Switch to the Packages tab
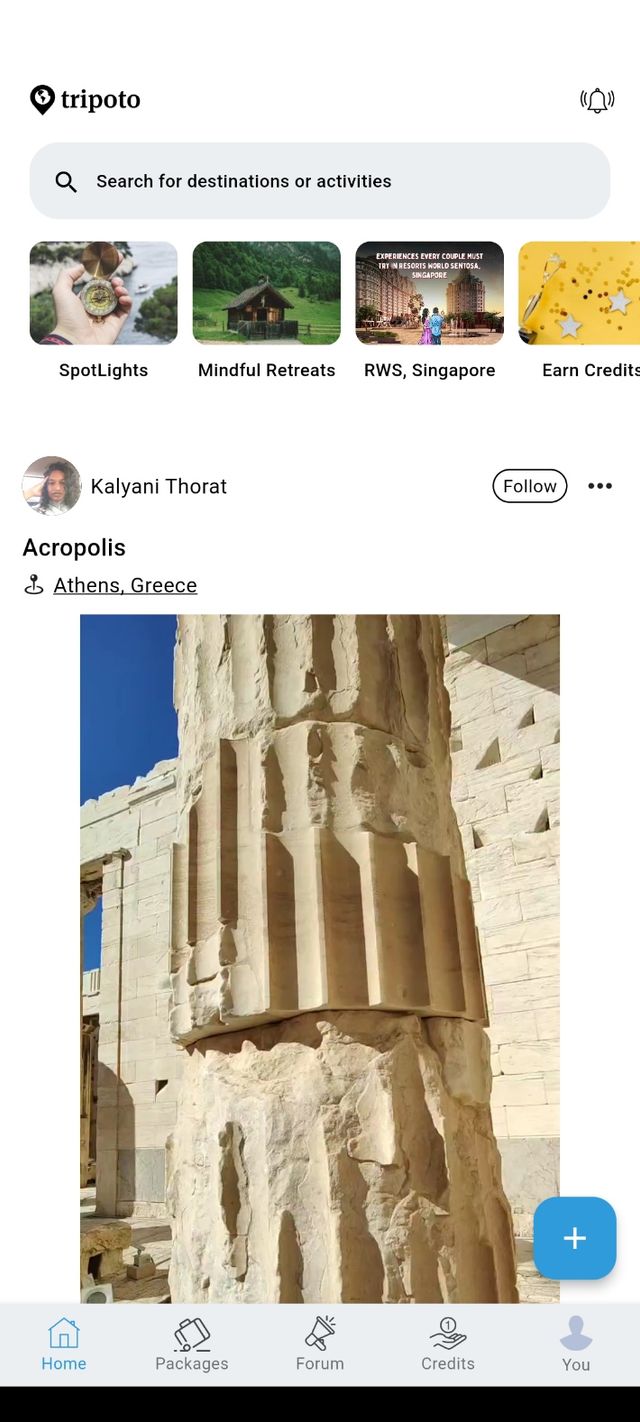 pyautogui.click(x=192, y=1344)
